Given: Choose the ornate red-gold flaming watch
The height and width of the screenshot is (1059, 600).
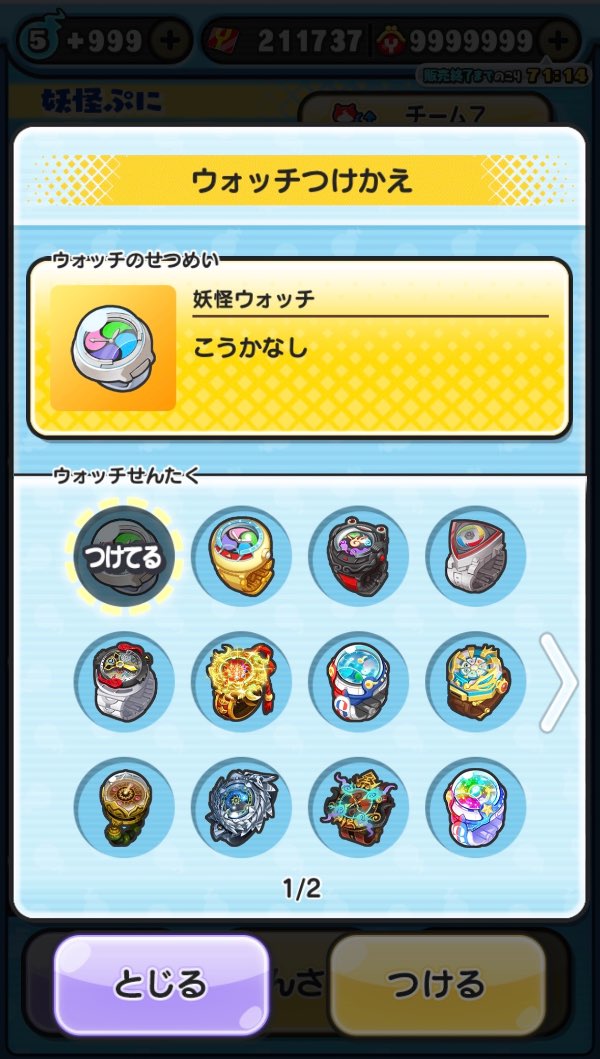Looking at the screenshot, I should click(x=241, y=682).
